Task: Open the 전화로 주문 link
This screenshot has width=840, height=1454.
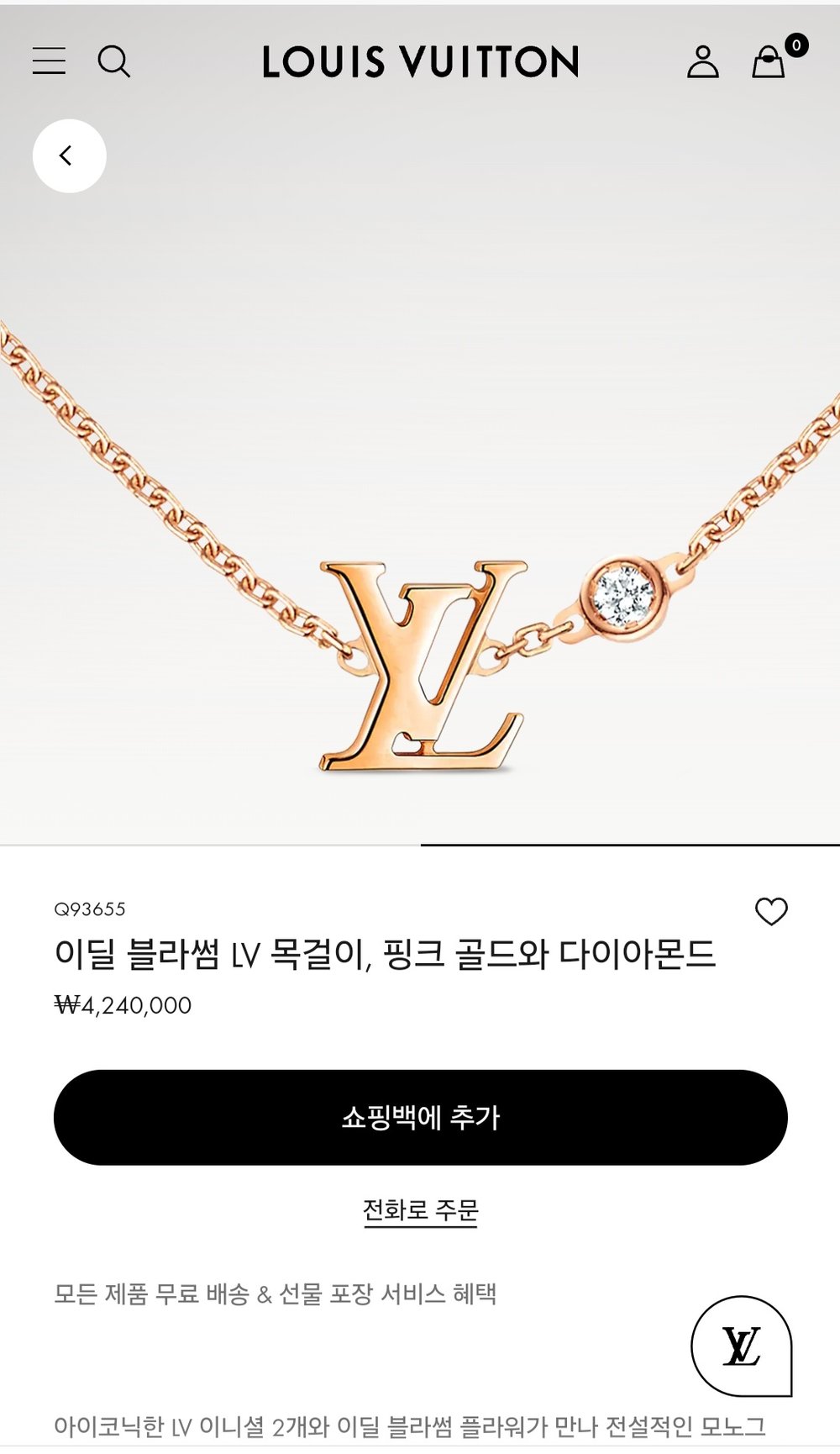Action: pyautogui.click(x=420, y=1210)
